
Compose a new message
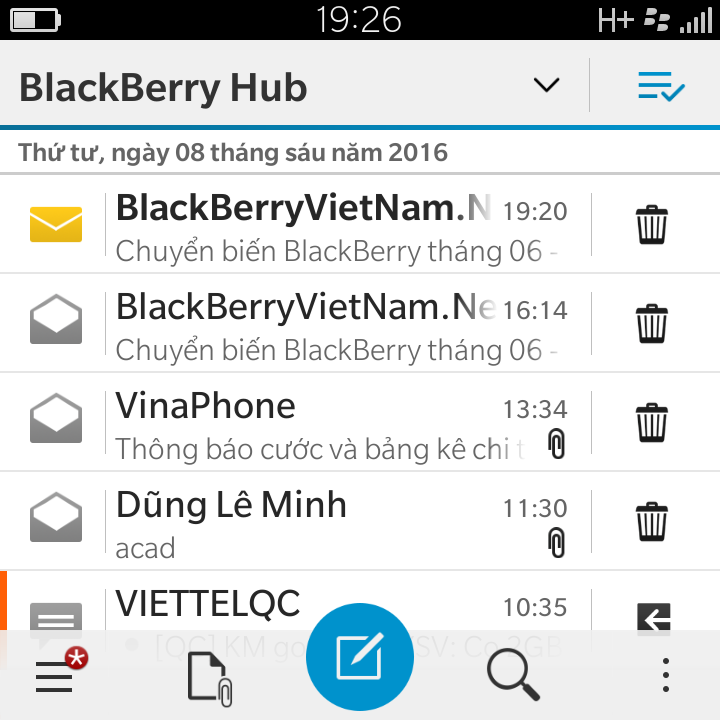[x=359, y=657]
